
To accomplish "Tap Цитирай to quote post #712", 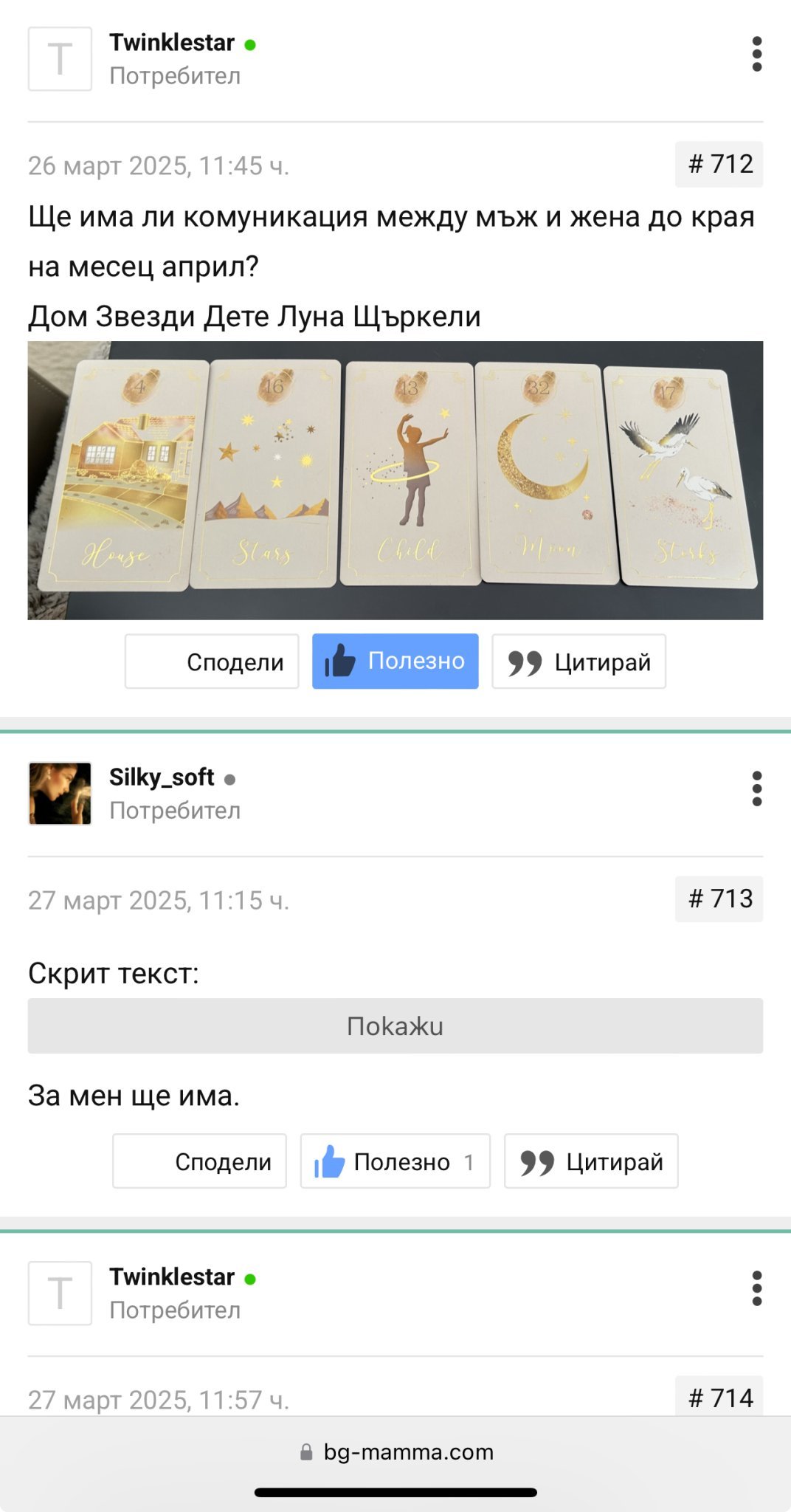I will (x=578, y=661).
